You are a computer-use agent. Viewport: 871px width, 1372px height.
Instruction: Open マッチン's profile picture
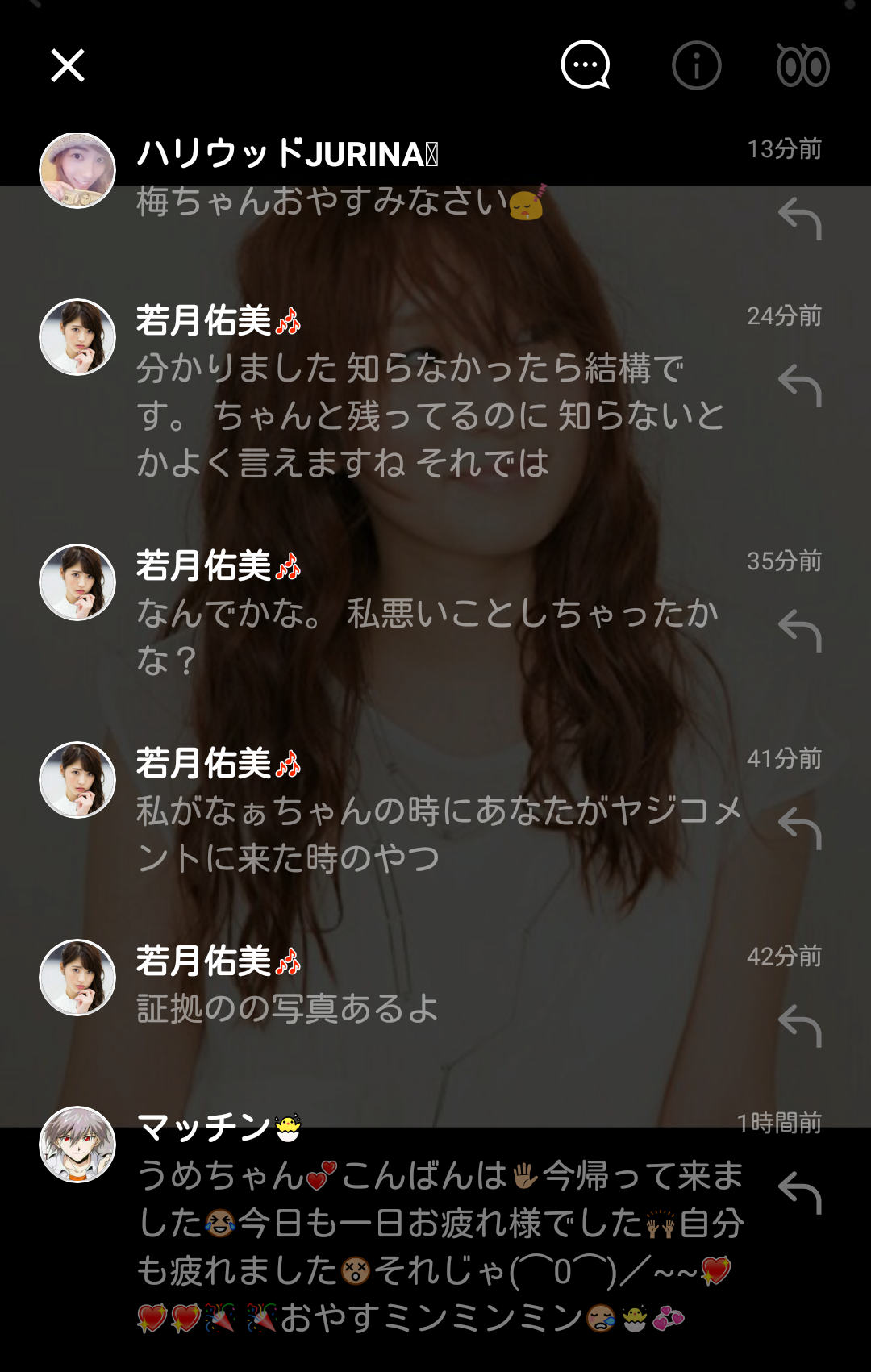pos(77,1145)
